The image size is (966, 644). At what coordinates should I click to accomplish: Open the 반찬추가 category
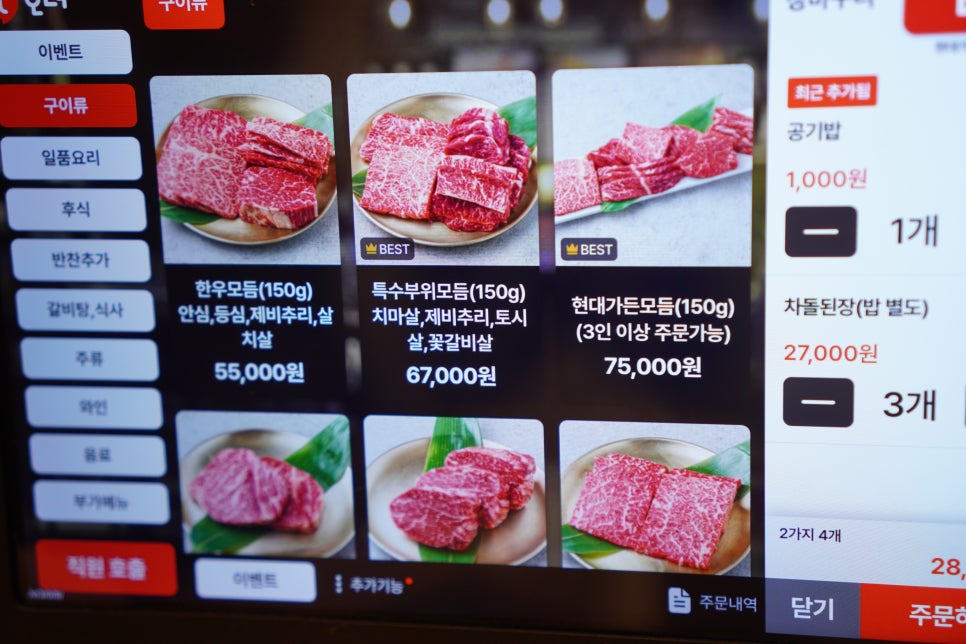(x=81, y=260)
